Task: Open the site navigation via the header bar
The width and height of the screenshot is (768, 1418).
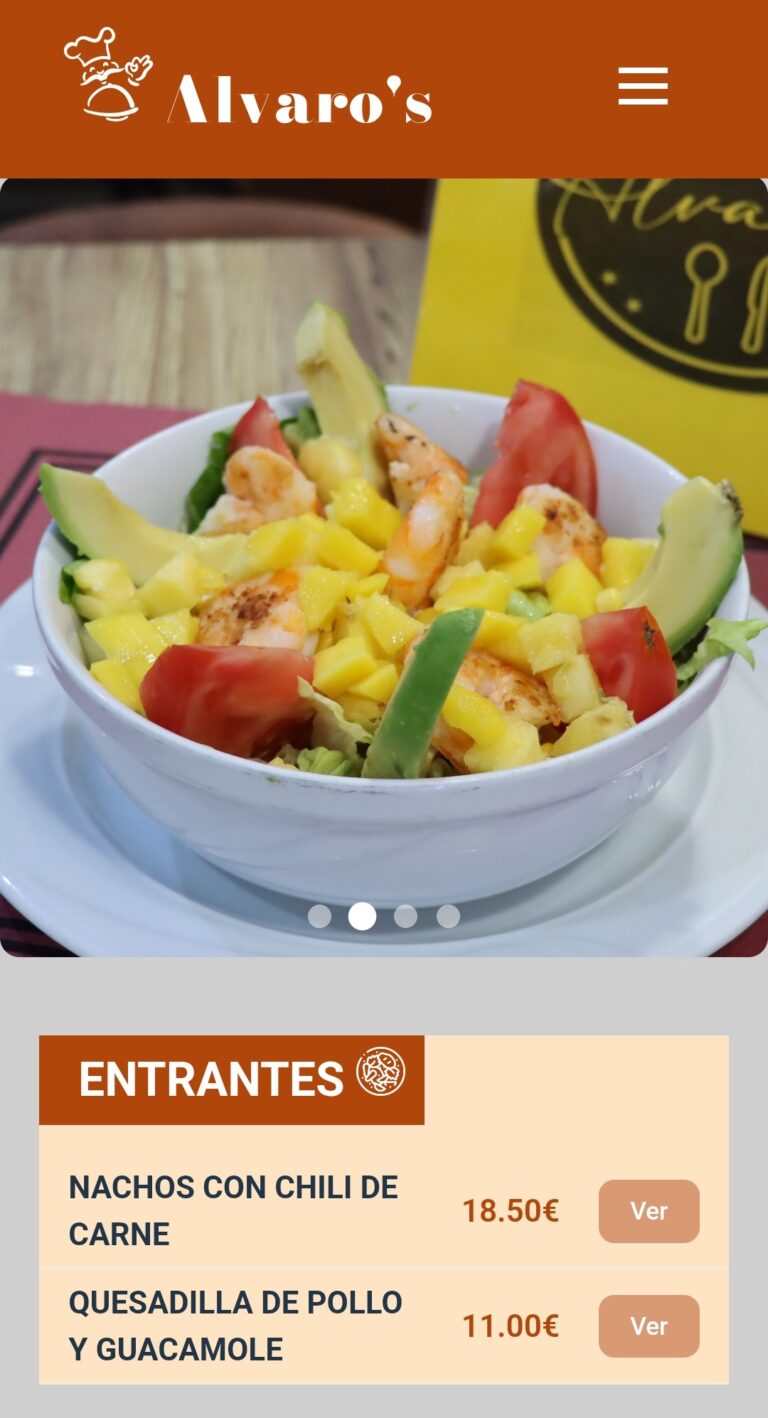Action: point(643,87)
